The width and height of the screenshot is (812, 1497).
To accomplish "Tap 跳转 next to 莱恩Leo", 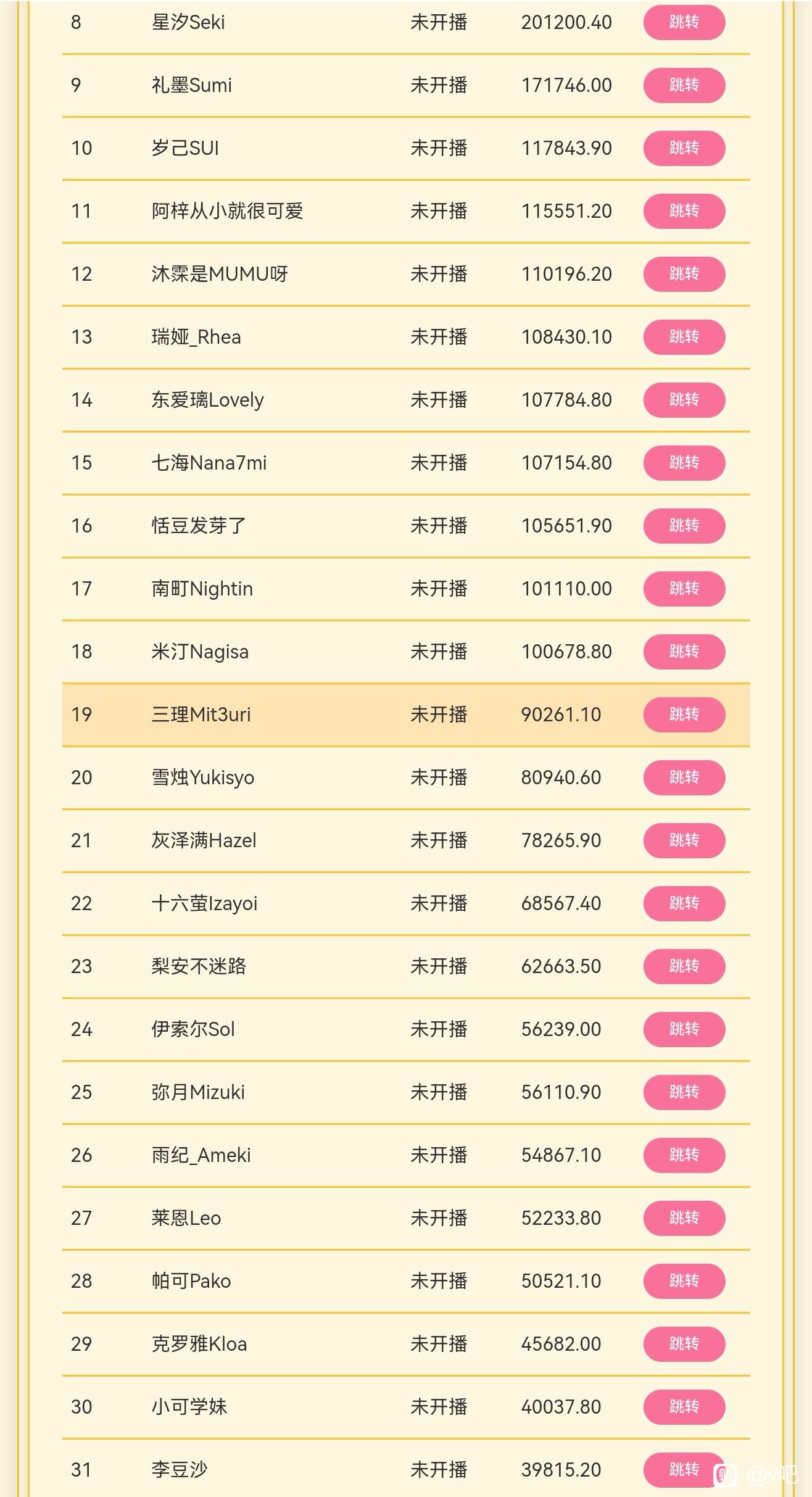I will point(684,1218).
